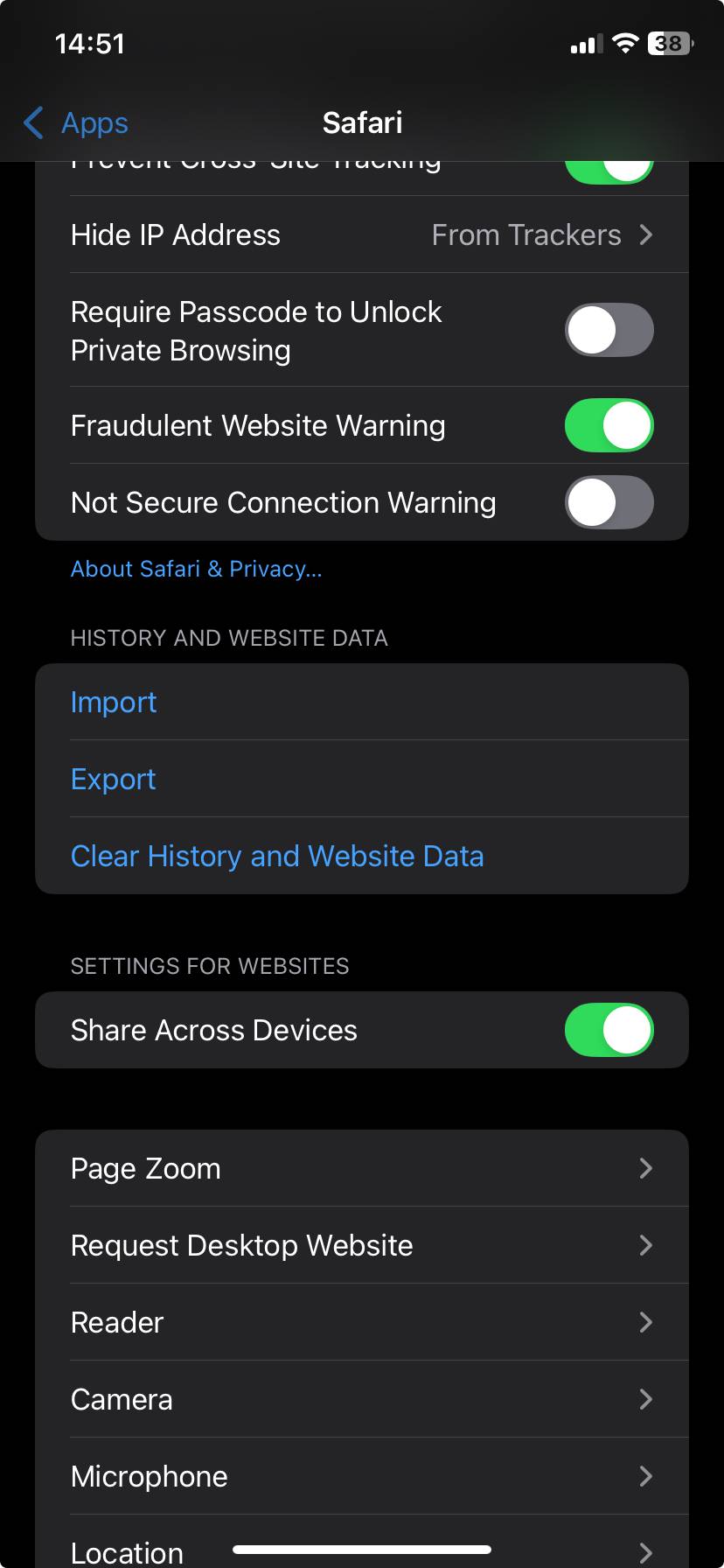
Task: Open Page Zoom settings
Action: [x=361, y=1169]
